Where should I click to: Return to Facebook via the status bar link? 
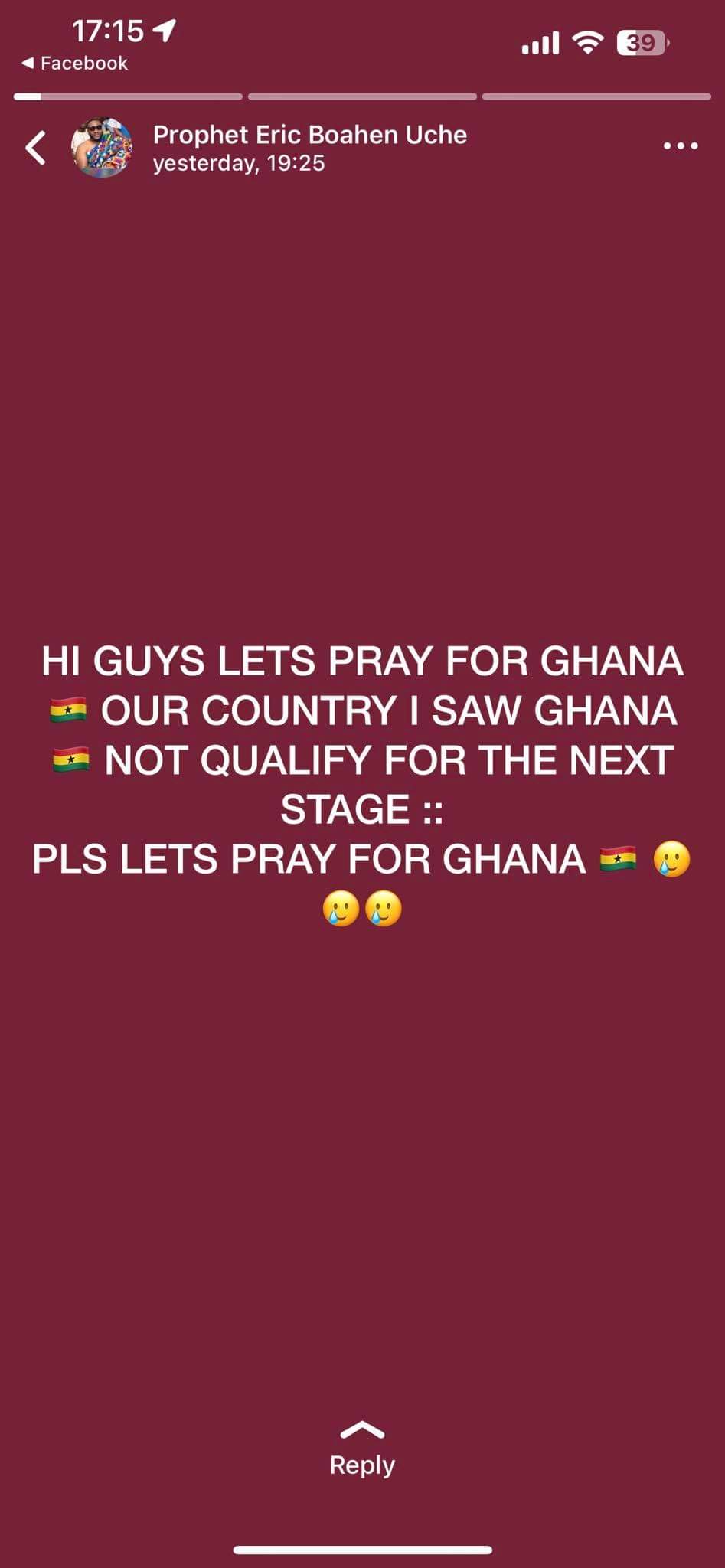point(74,63)
